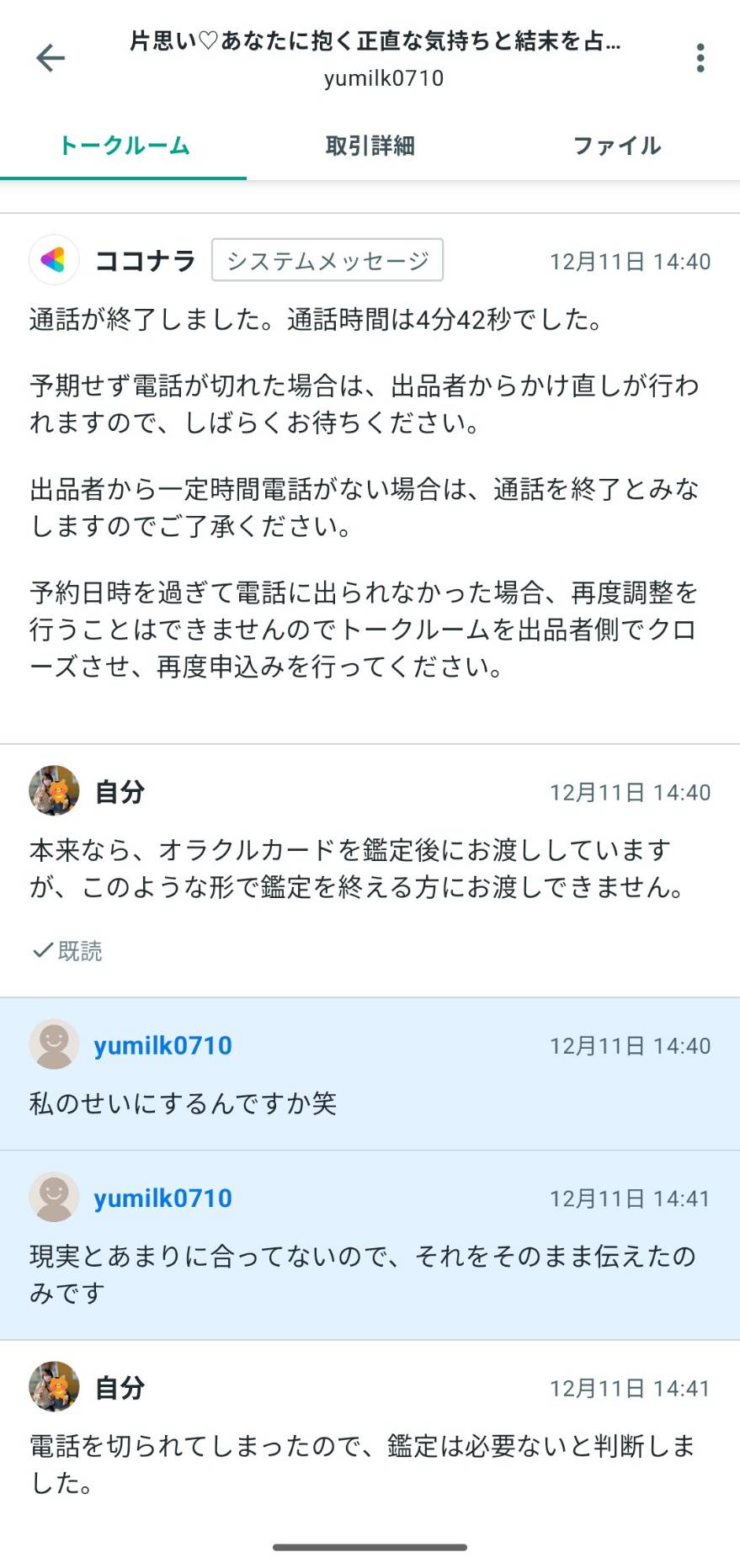
Task: Open the ファイル tab
Action: tap(617, 145)
